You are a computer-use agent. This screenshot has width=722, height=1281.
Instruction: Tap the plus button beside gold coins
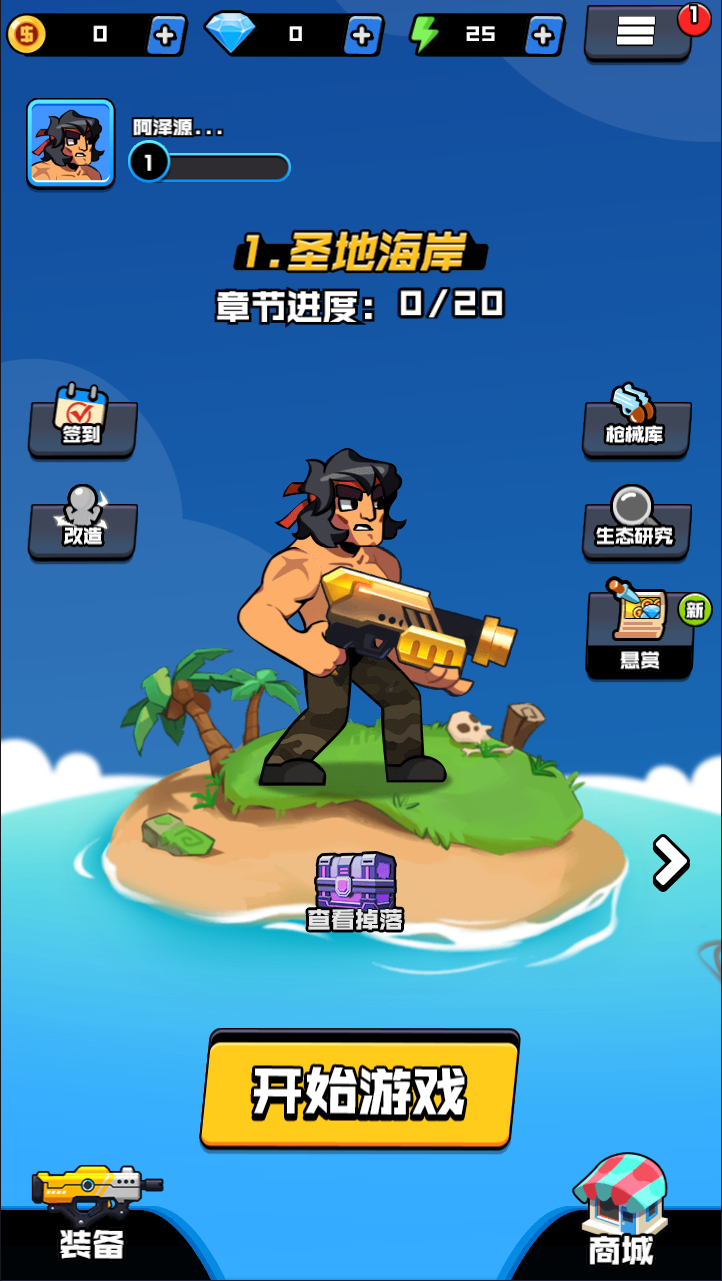pyautogui.click(x=166, y=35)
